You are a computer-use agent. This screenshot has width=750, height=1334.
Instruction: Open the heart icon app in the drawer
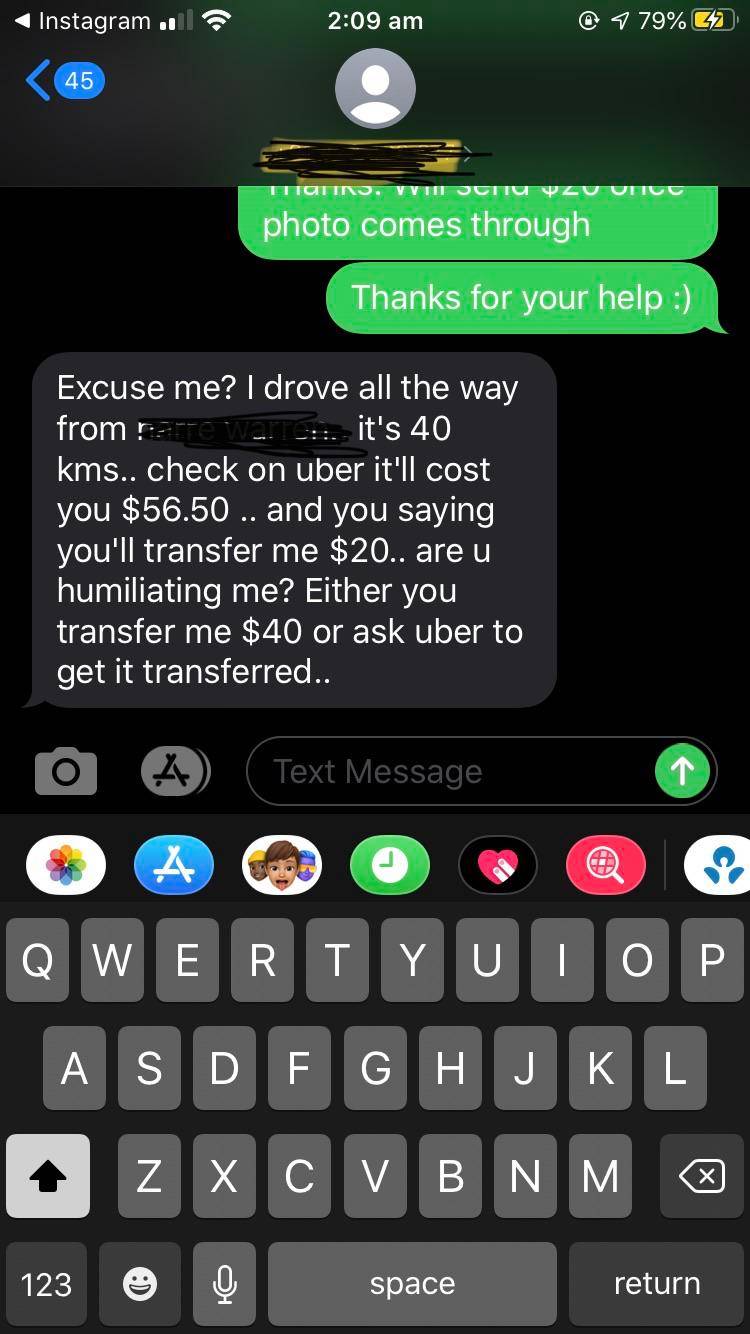[497, 864]
